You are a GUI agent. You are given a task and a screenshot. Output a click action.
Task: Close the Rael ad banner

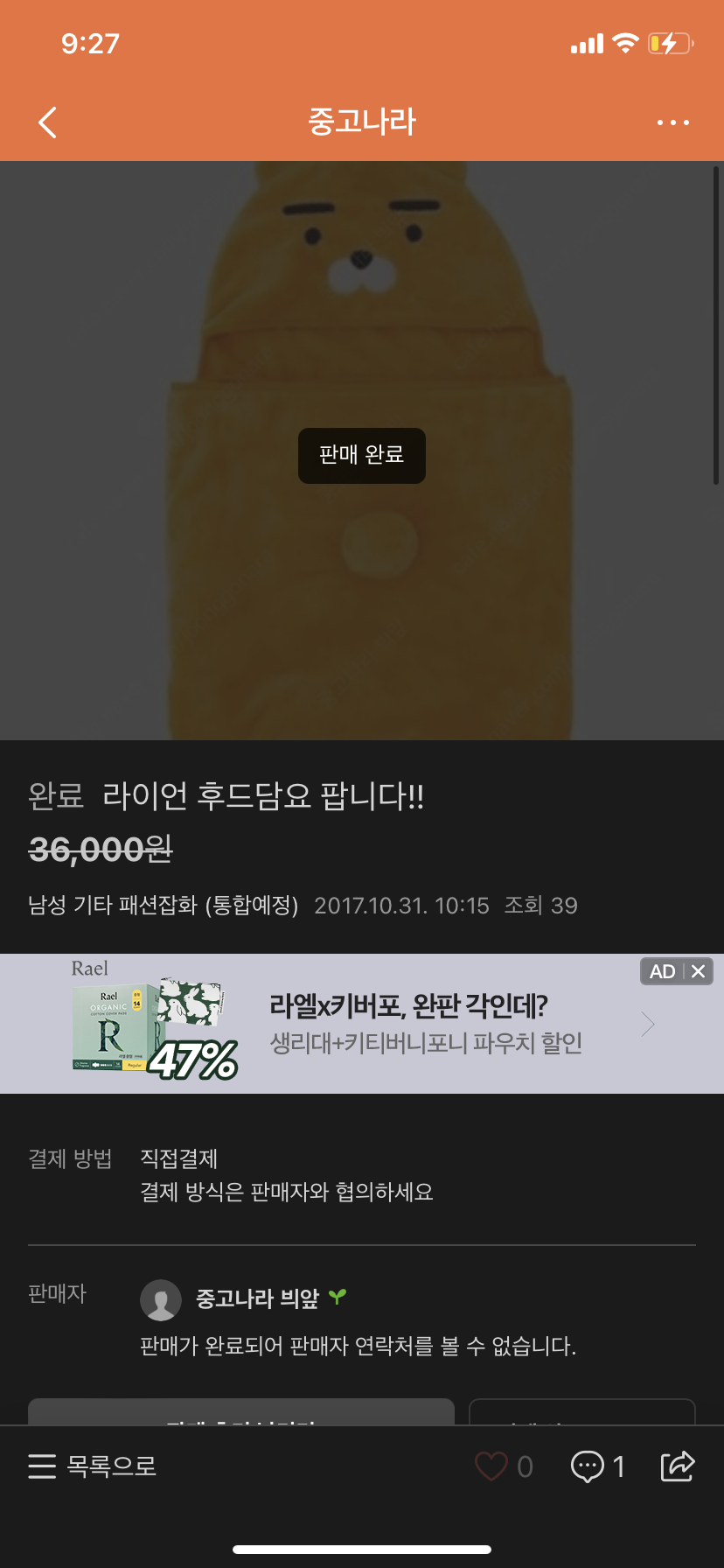[698, 971]
